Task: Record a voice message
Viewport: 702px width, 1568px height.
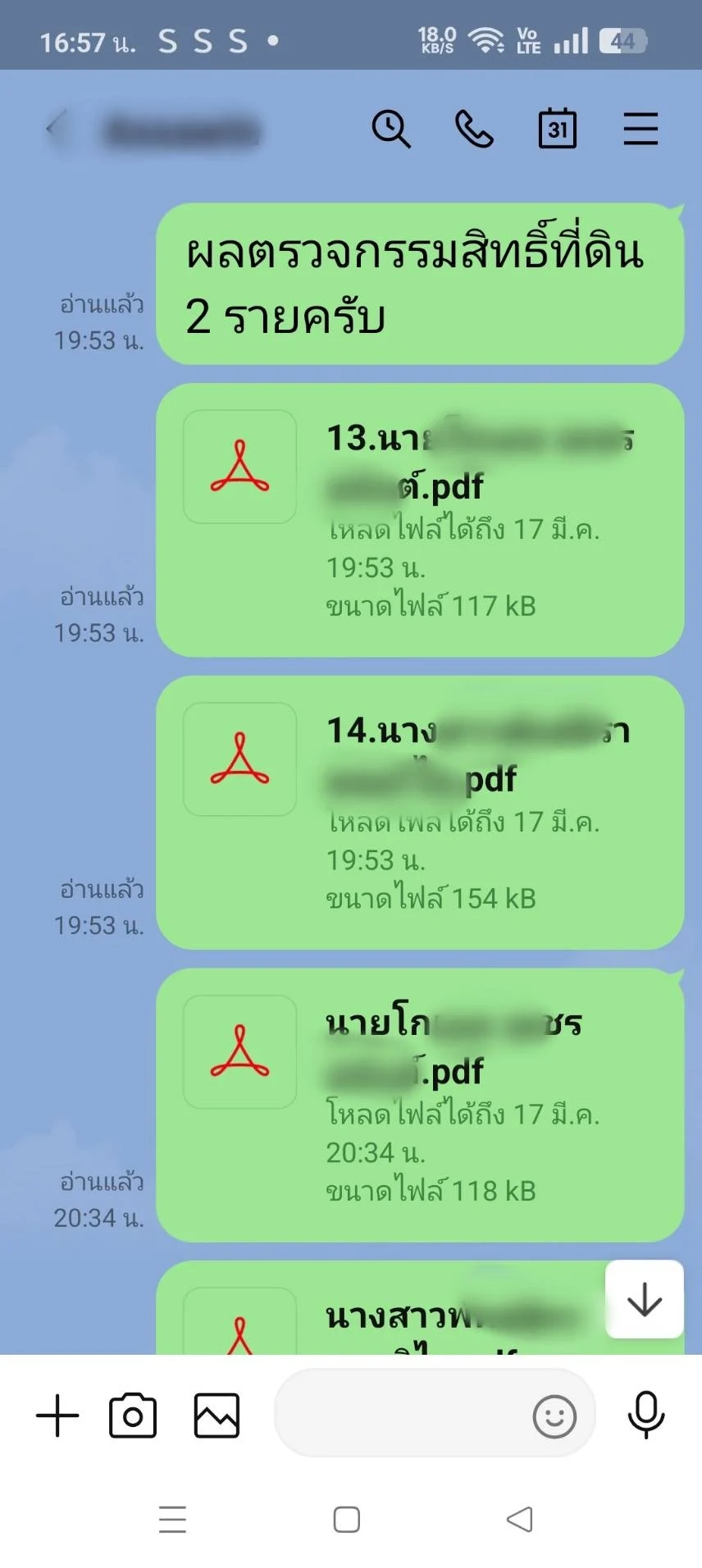Action: coord(645,1414)
